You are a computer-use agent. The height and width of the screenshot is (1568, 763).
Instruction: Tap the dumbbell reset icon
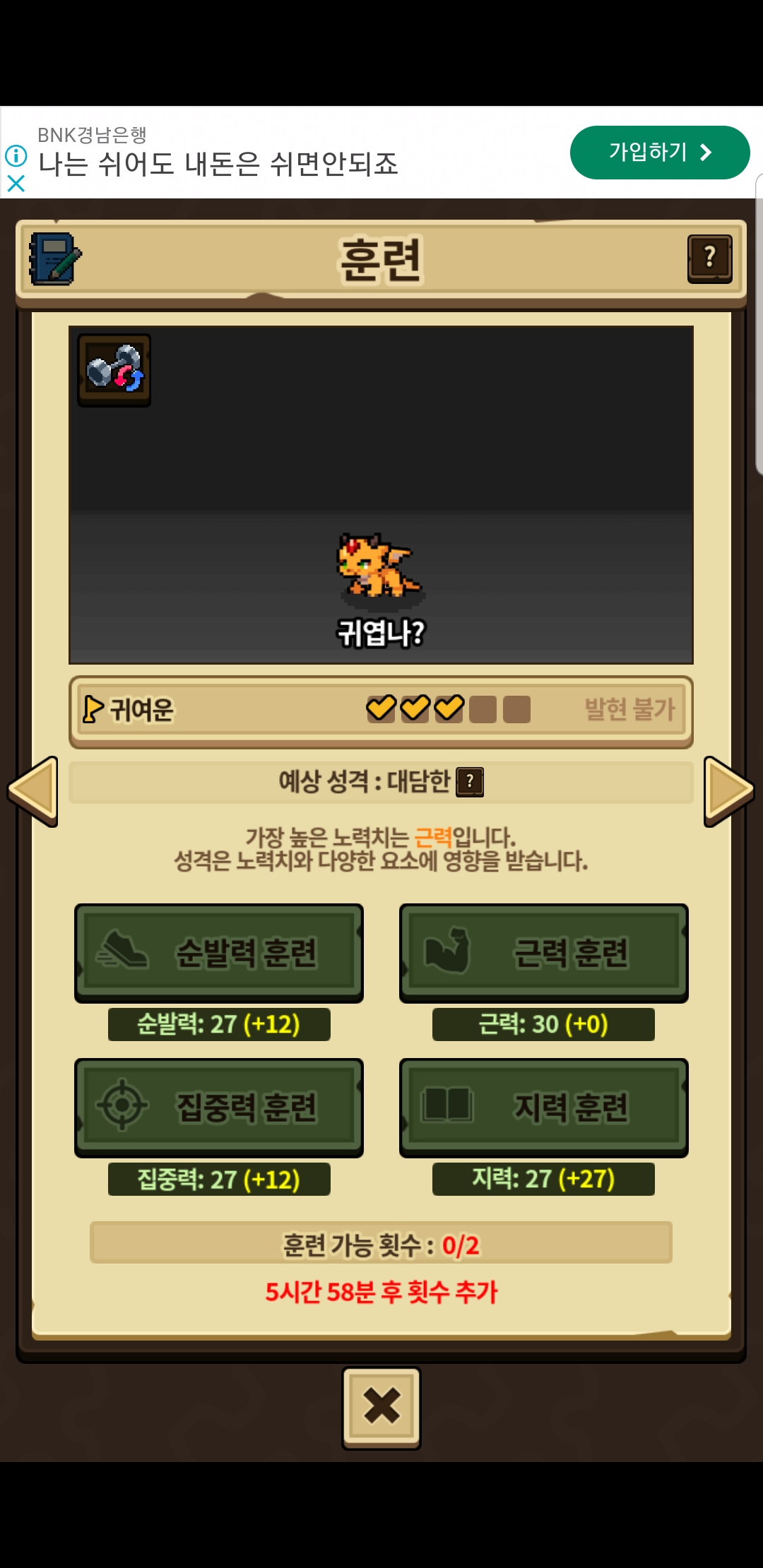tap(114, 369)
